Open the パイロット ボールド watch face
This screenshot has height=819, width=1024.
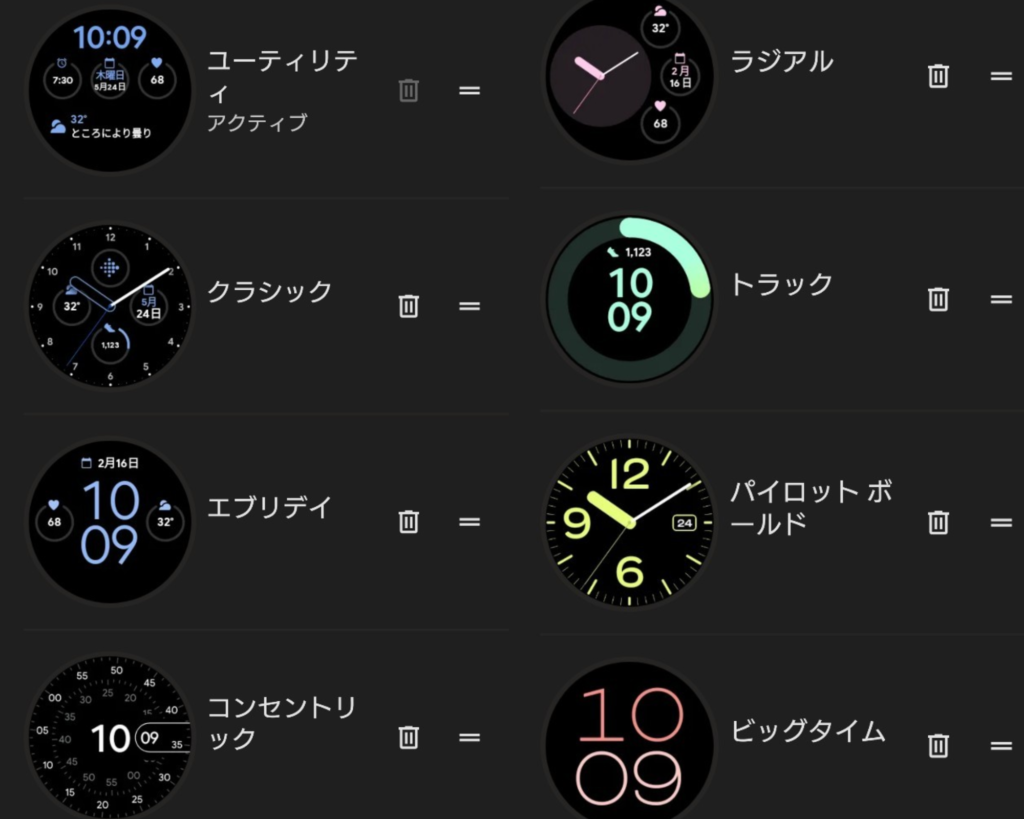click(630, 522)
